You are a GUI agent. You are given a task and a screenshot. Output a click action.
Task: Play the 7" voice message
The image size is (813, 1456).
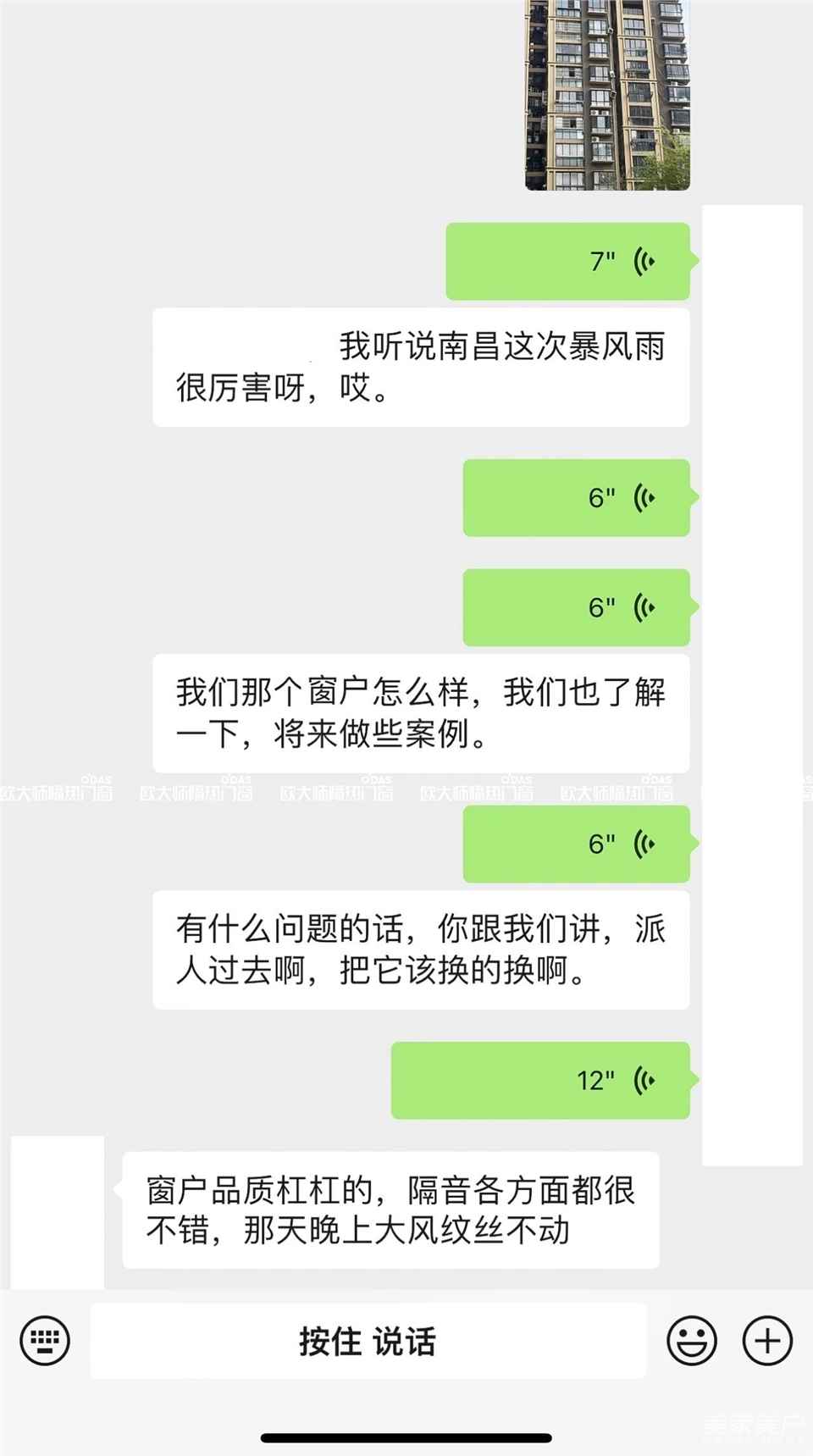click(x=567, y=261)
